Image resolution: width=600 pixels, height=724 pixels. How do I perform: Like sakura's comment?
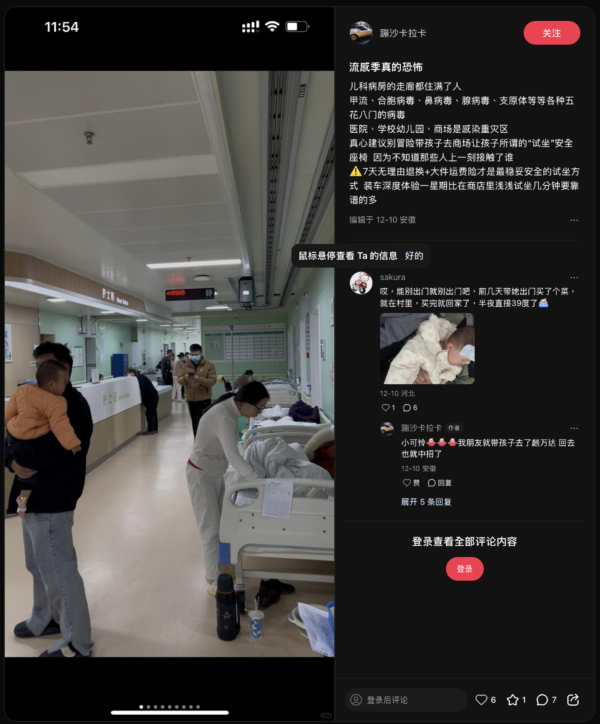386,408
